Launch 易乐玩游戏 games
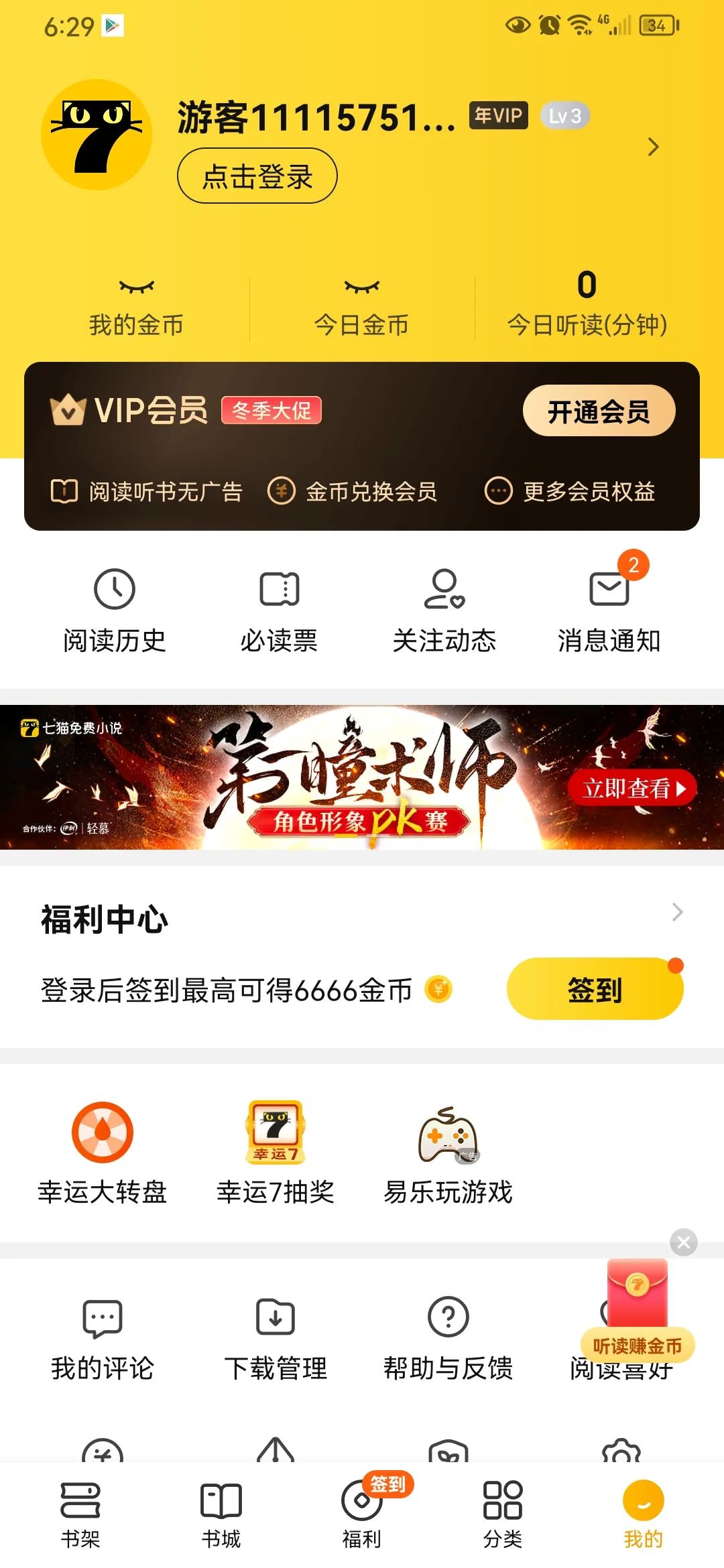724x1568 pixels. point(448,1153)
